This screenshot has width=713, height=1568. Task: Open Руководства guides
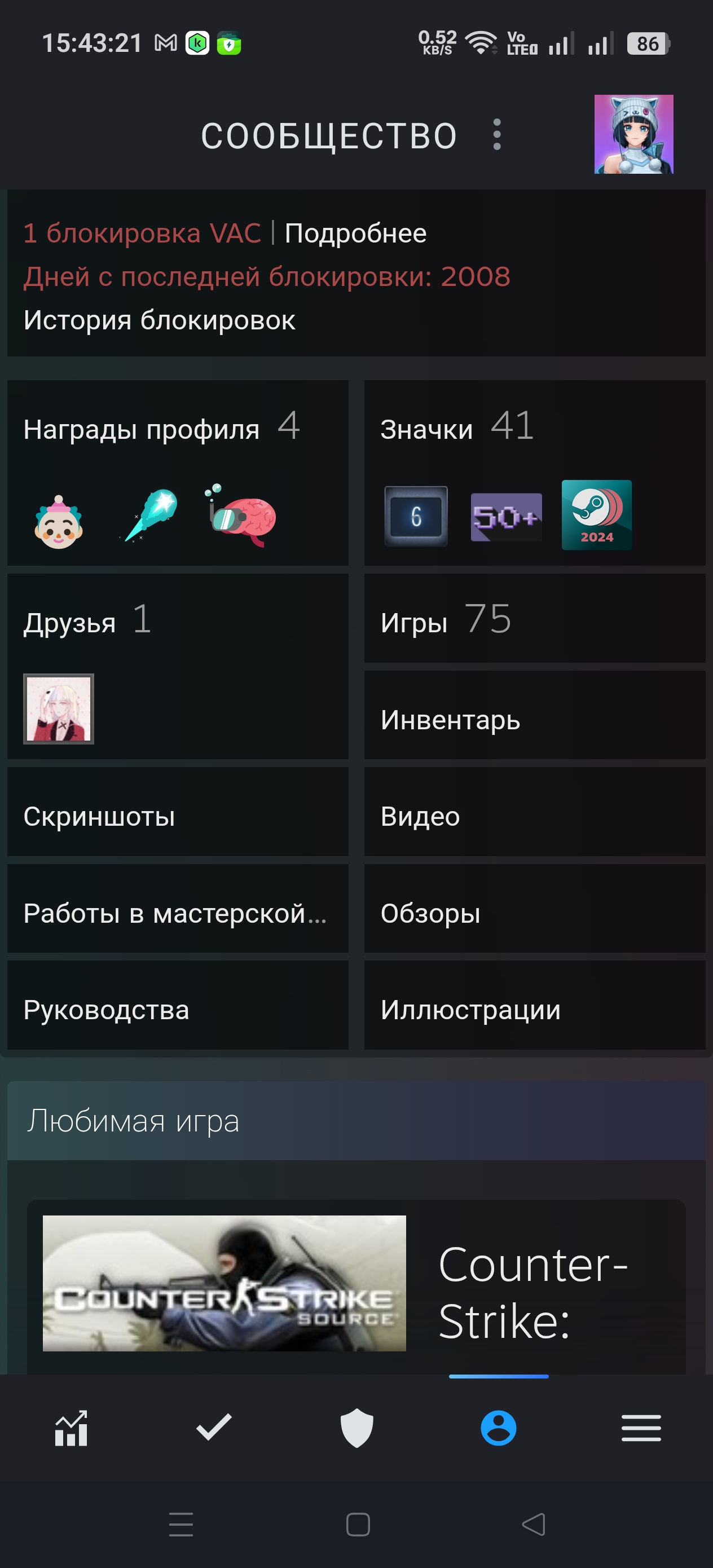(x=107, y=1010)
